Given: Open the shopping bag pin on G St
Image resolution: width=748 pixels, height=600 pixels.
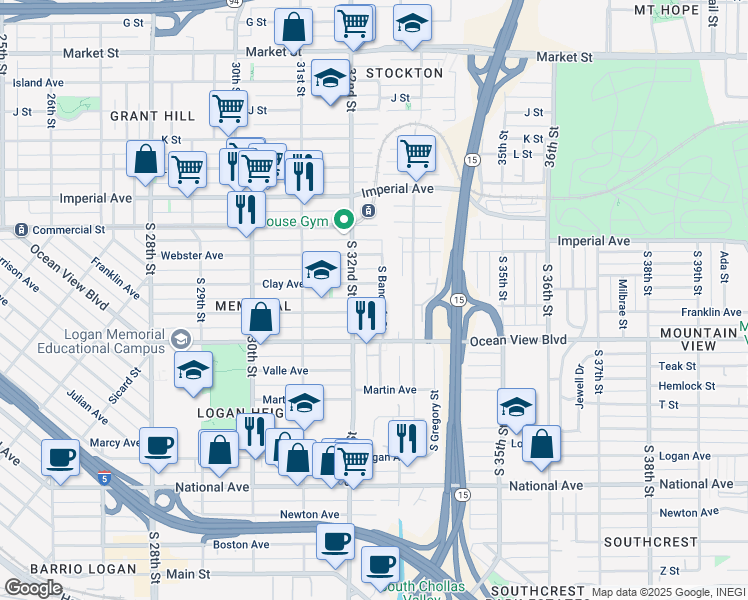Looking at the screenshot, I should point(293,27).
